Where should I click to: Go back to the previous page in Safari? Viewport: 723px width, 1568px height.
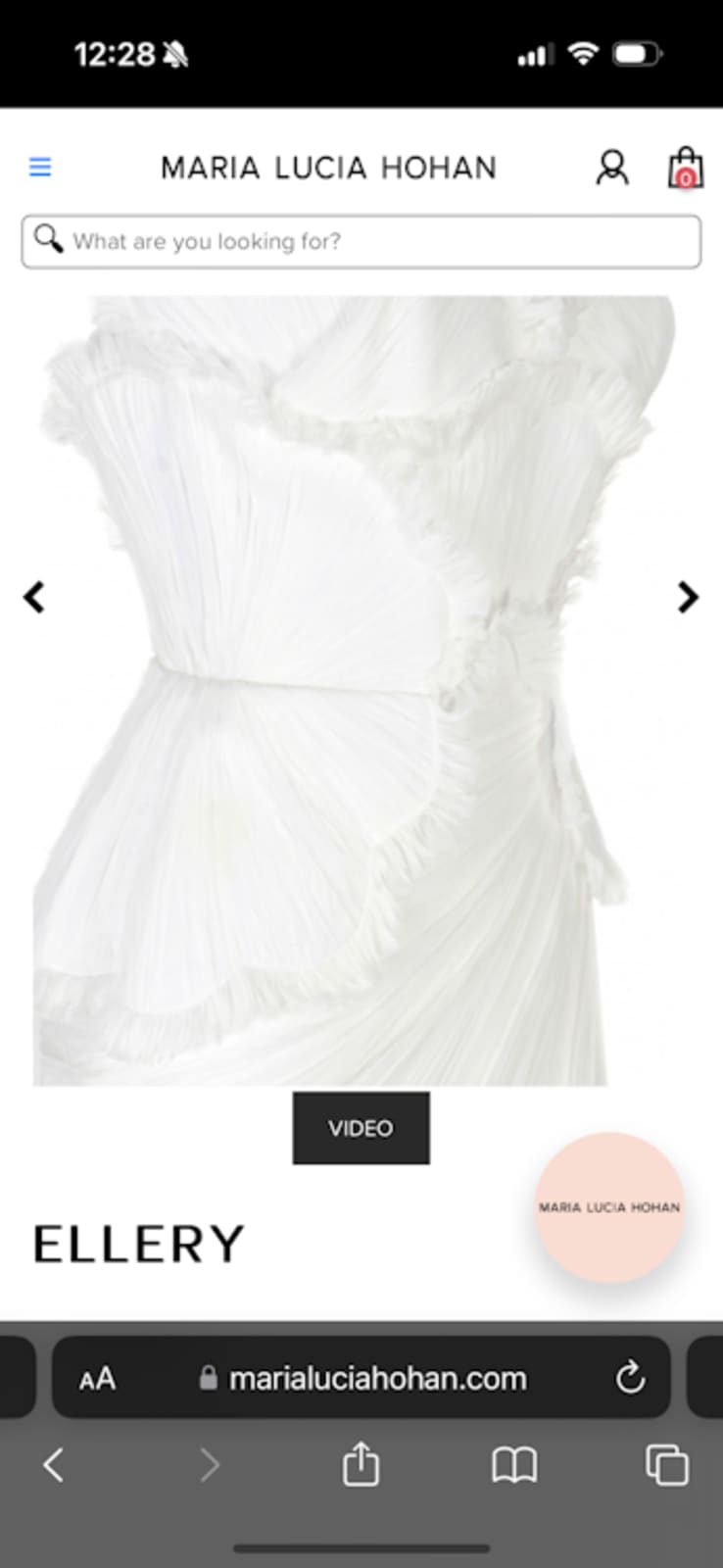click(54, 1466)
